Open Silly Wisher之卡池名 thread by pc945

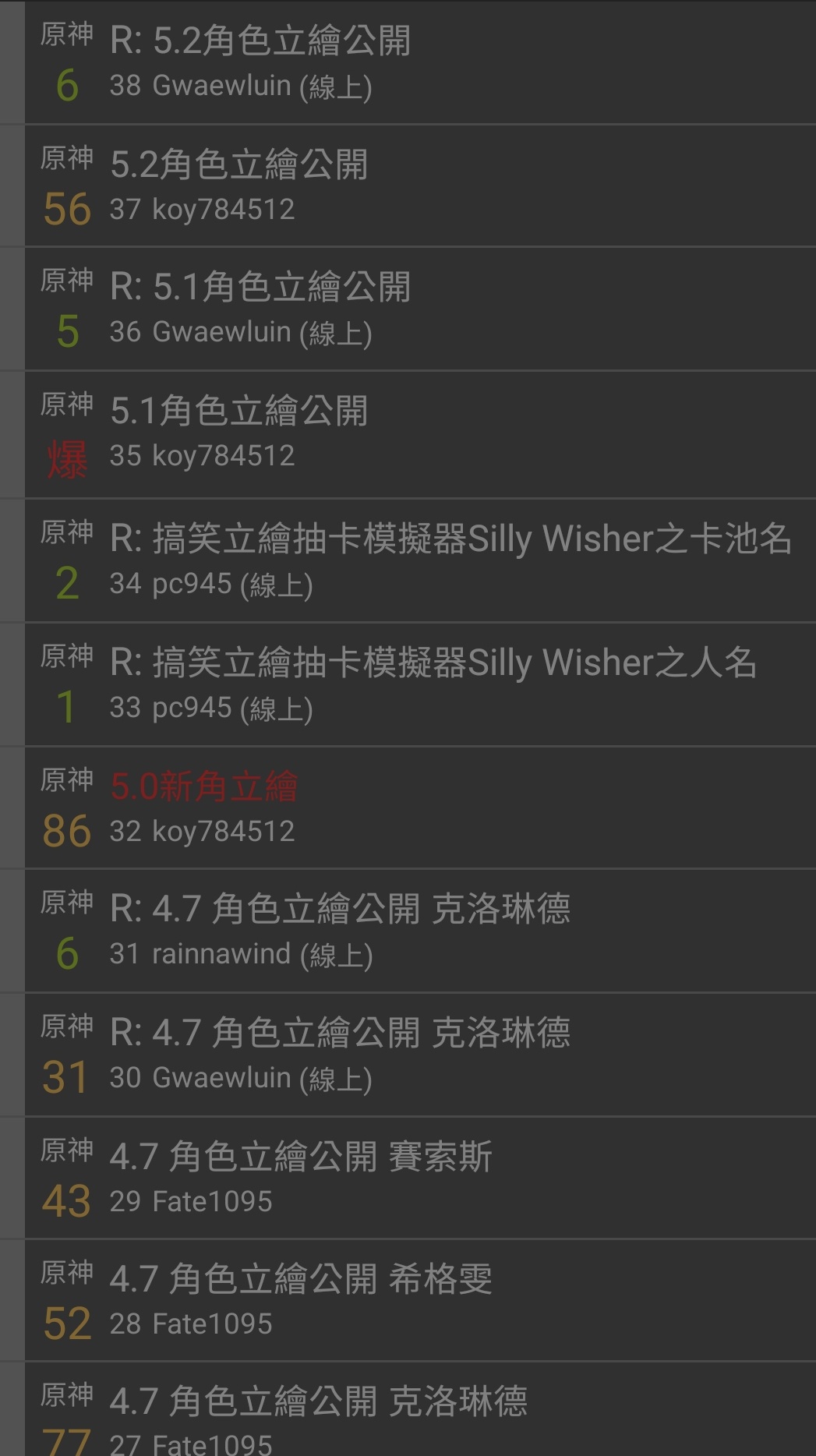click(450, 539)
